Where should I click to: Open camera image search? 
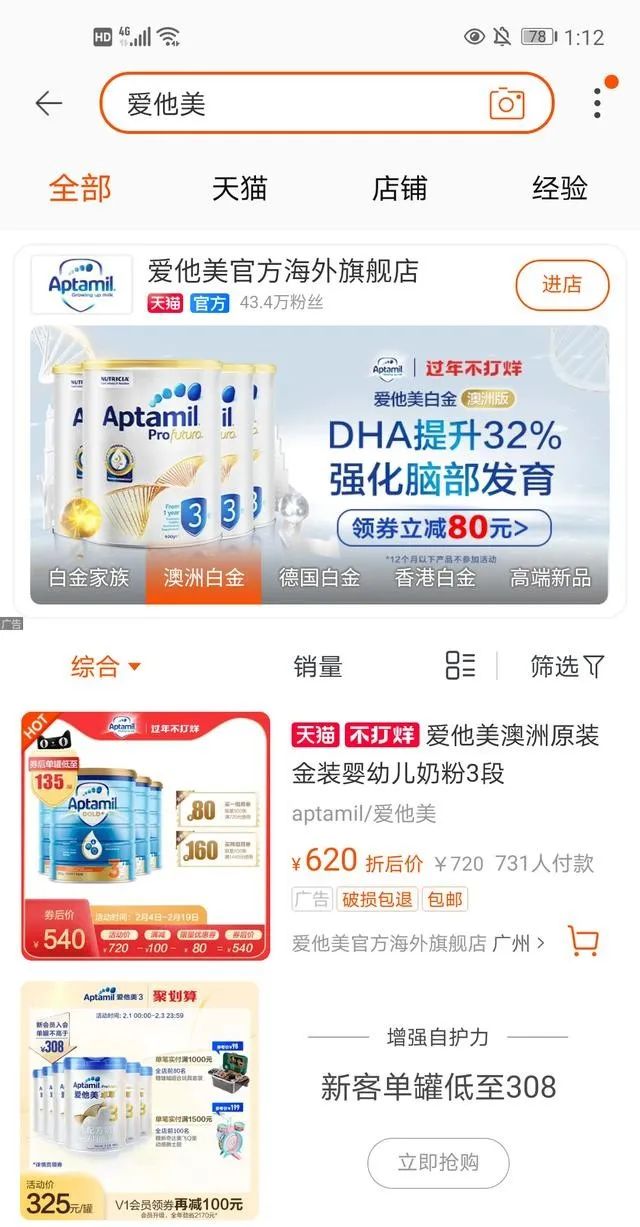point(507,103)
